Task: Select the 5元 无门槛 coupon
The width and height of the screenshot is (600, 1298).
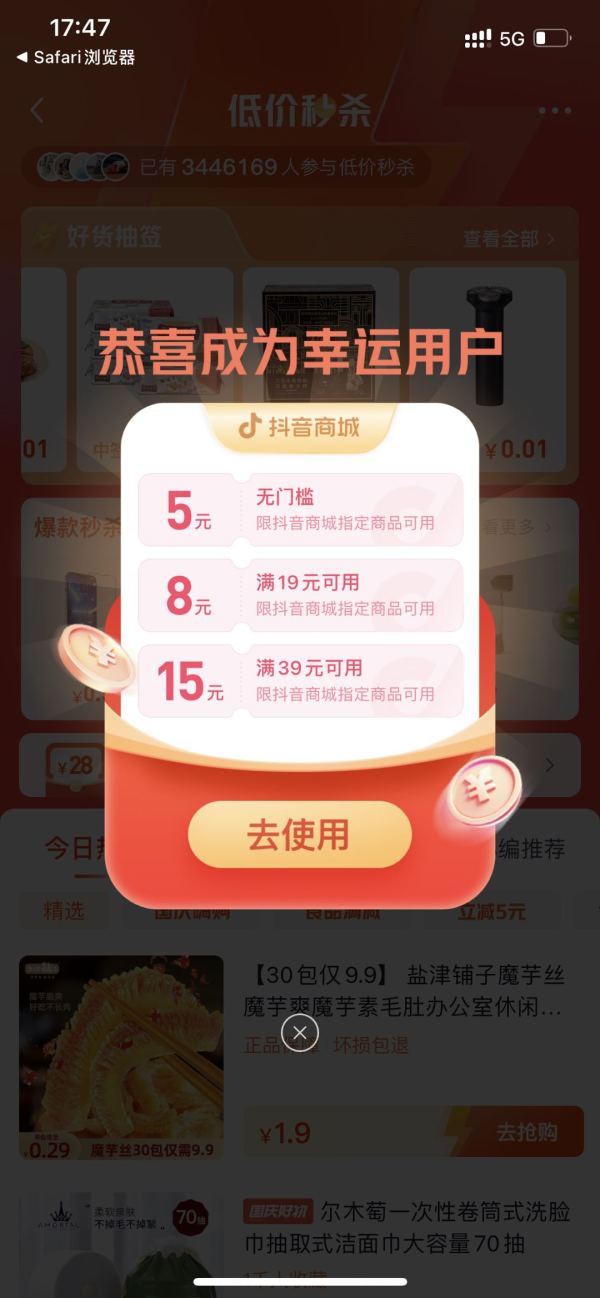Action: pyautogui.click(x=300, y=510)
